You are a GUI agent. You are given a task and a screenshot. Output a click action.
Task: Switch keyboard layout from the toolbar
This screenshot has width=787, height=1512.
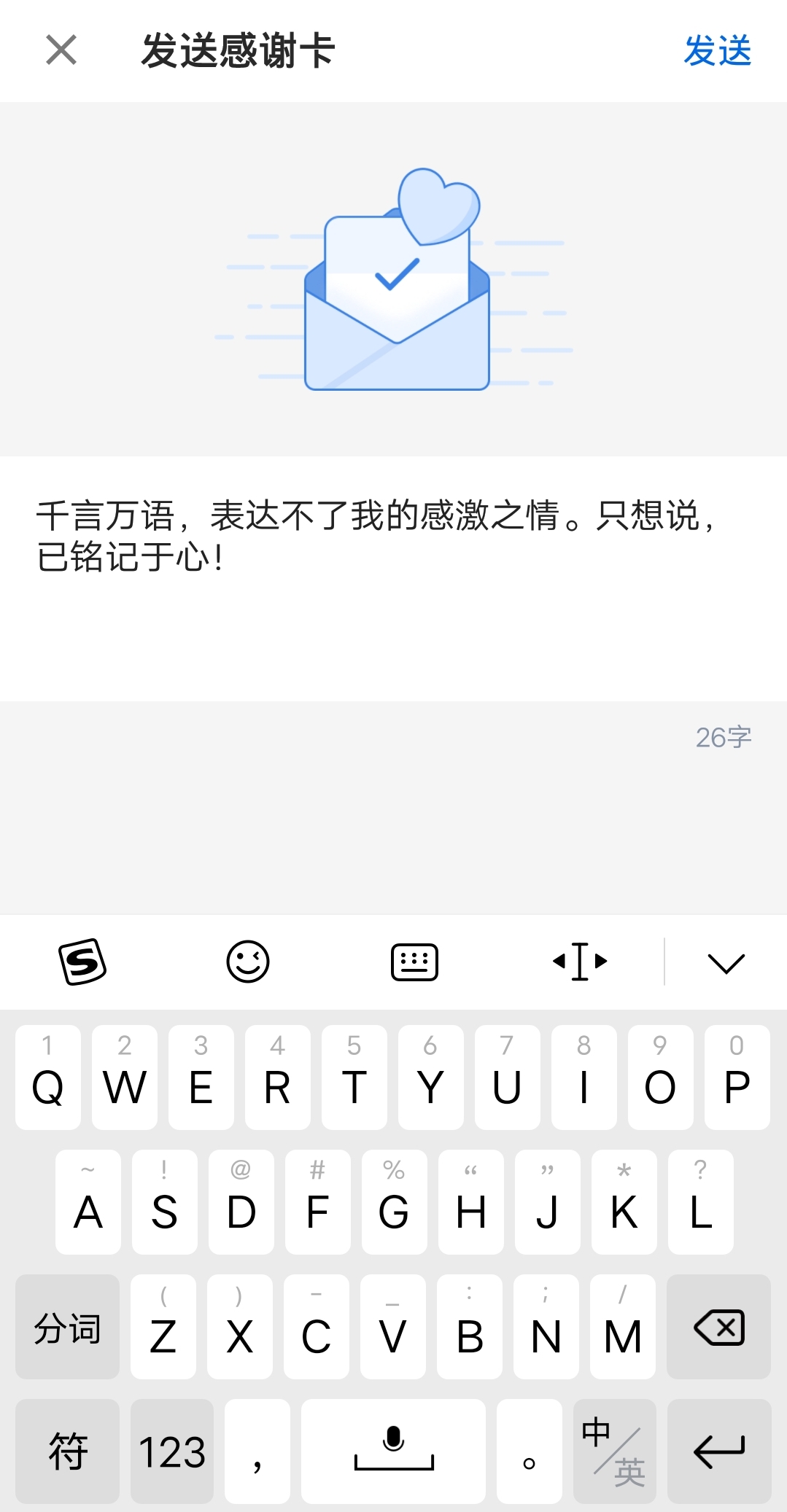[414, 962]
